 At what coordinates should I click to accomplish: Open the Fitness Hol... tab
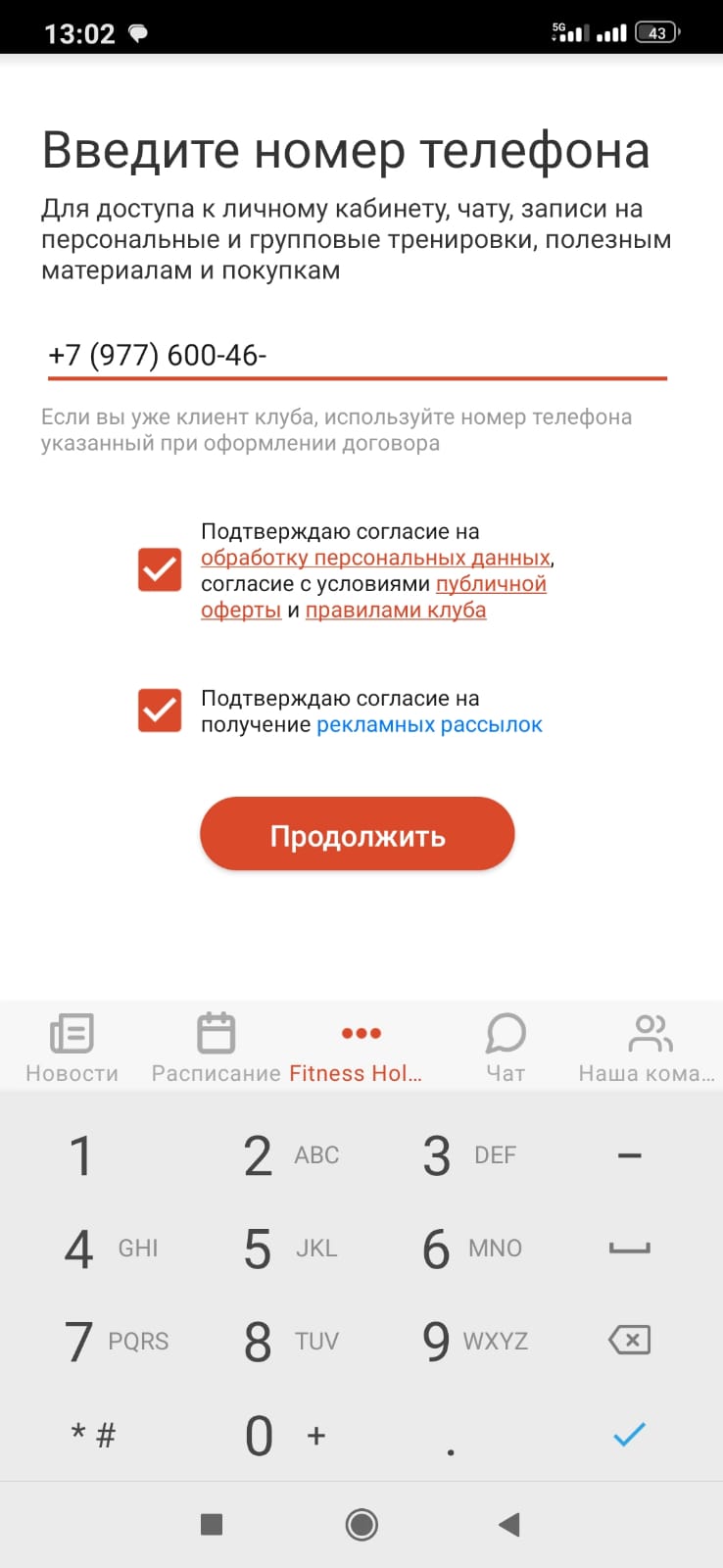[359, 1048]
